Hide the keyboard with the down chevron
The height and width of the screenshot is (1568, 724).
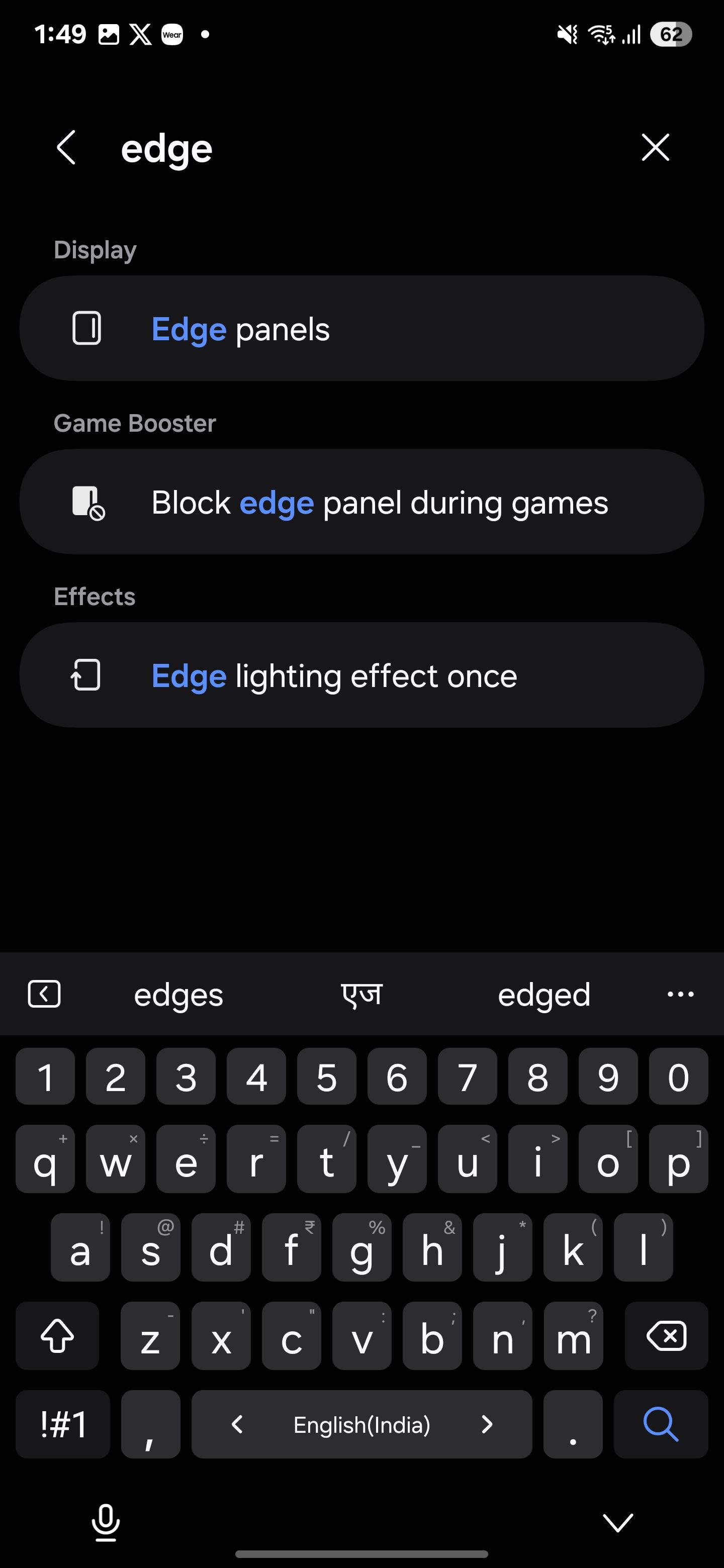coord(618,1522)
